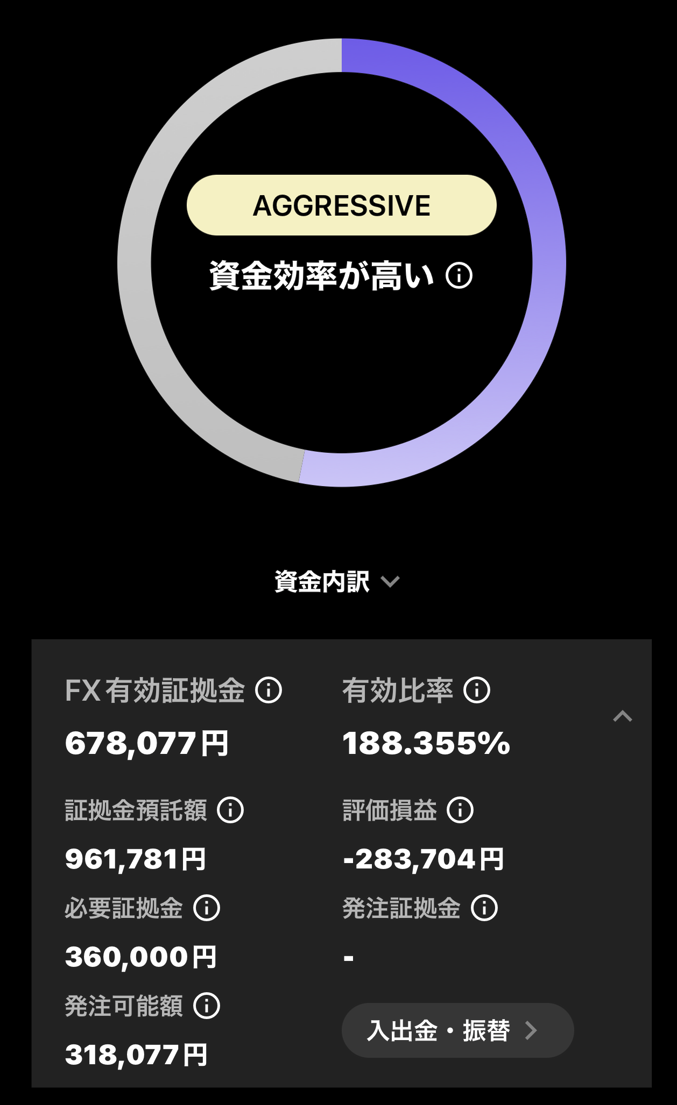
Task: Collapse the details panel with chevron up
Action: click(x=622, y=716)
